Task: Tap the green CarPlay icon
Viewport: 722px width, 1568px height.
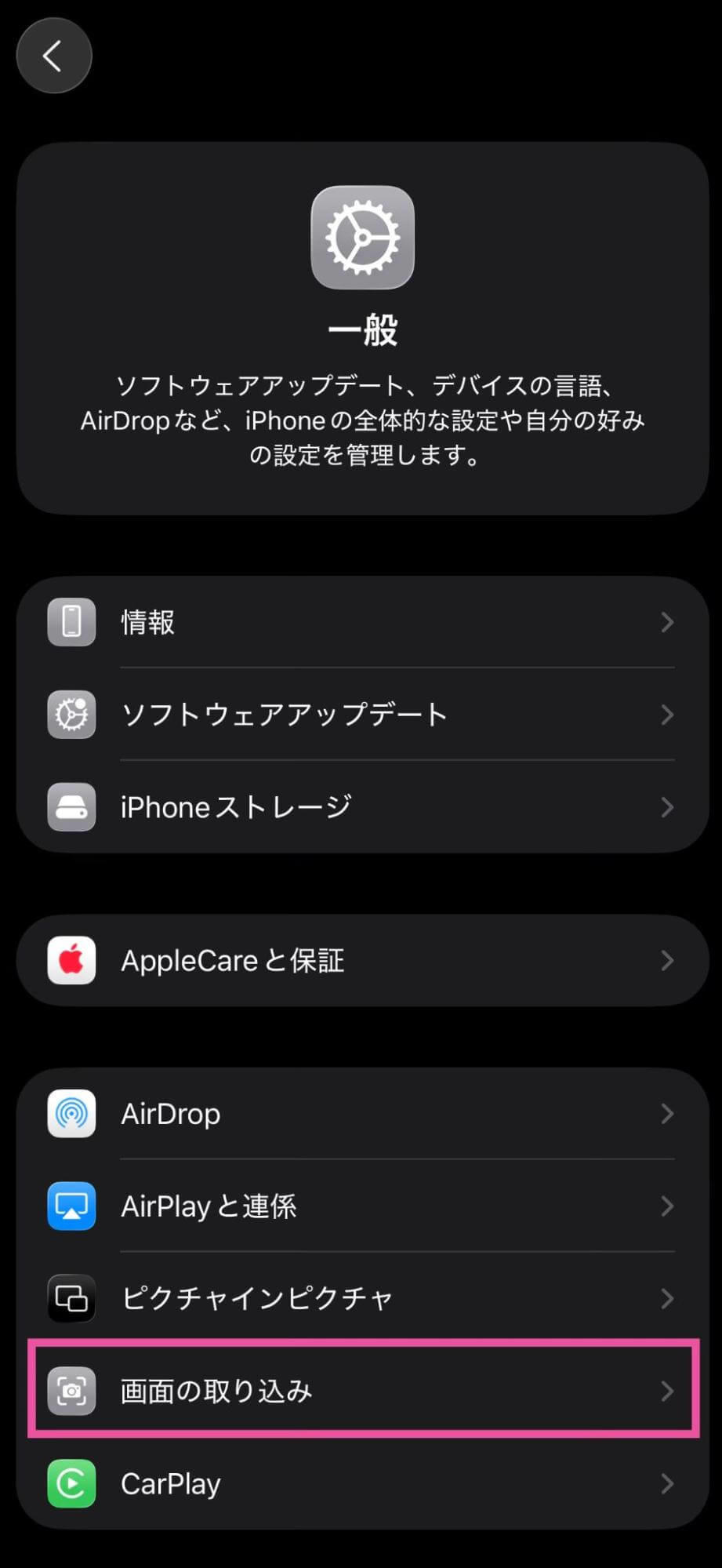Action: [x=71, y=1483]
